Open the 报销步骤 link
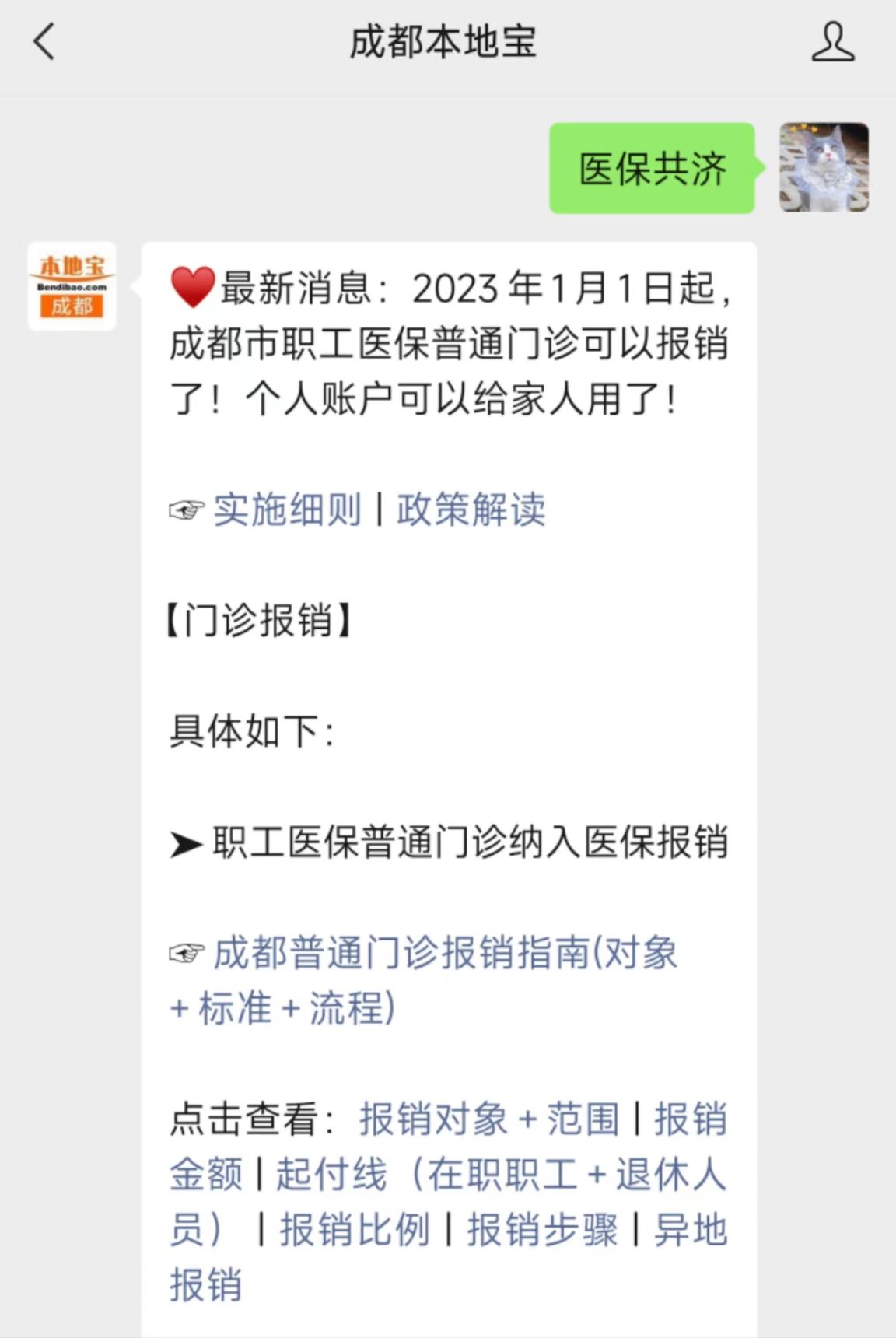Image resolution: width=896 pixels, height=1338 pixels. [x=542, y=1230]
